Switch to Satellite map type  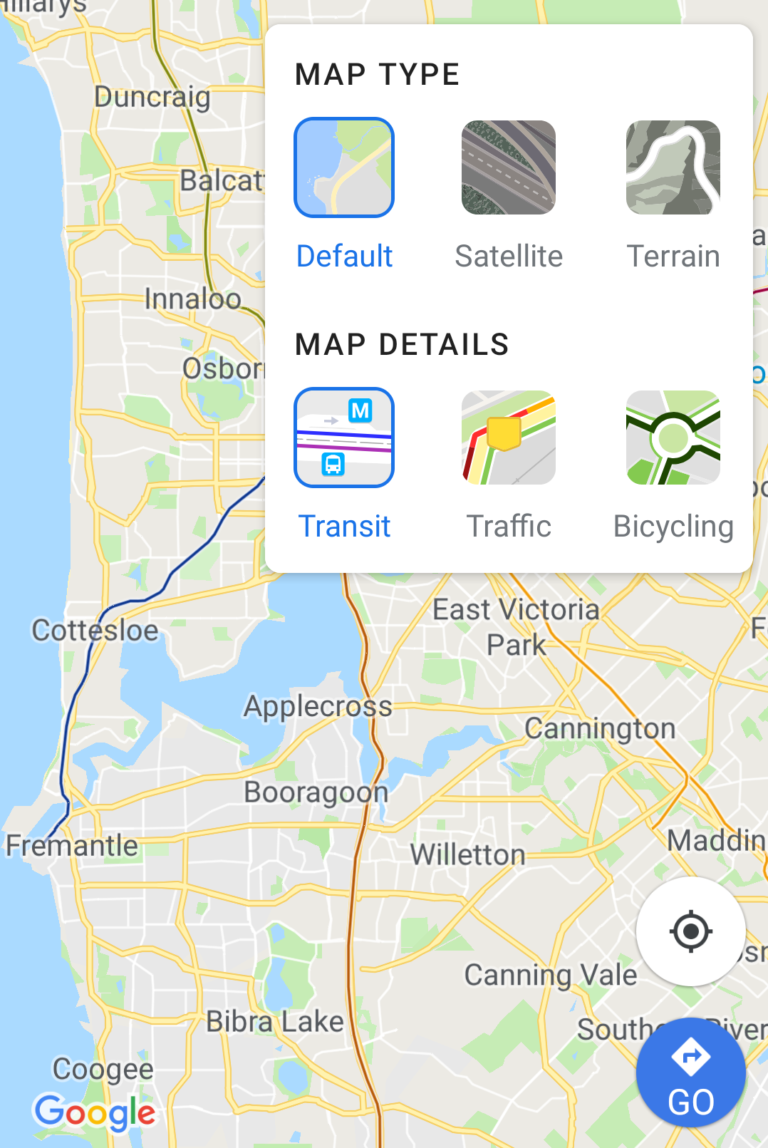(x=508, y=169)
